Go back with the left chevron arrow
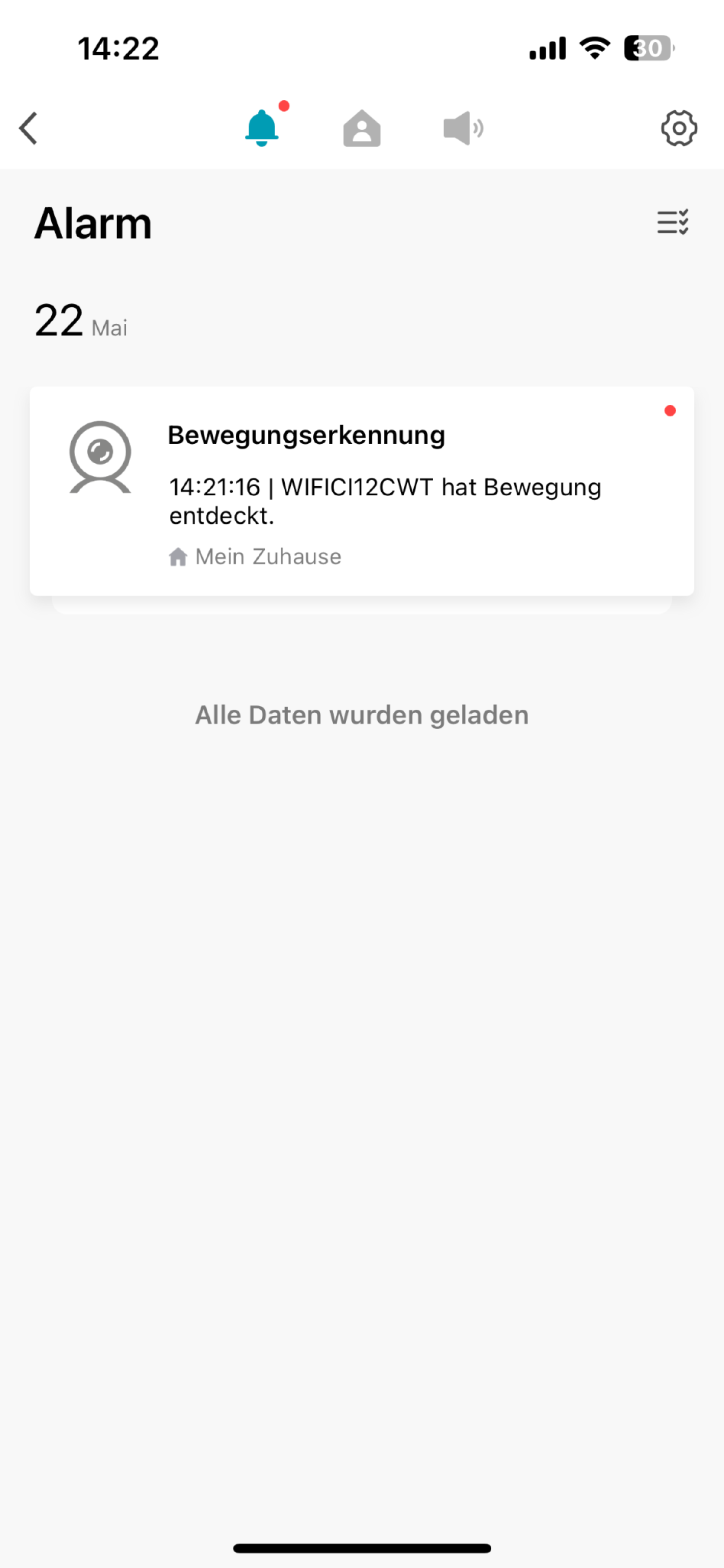Screen dimensions: 724x1568 coord(28,128)
